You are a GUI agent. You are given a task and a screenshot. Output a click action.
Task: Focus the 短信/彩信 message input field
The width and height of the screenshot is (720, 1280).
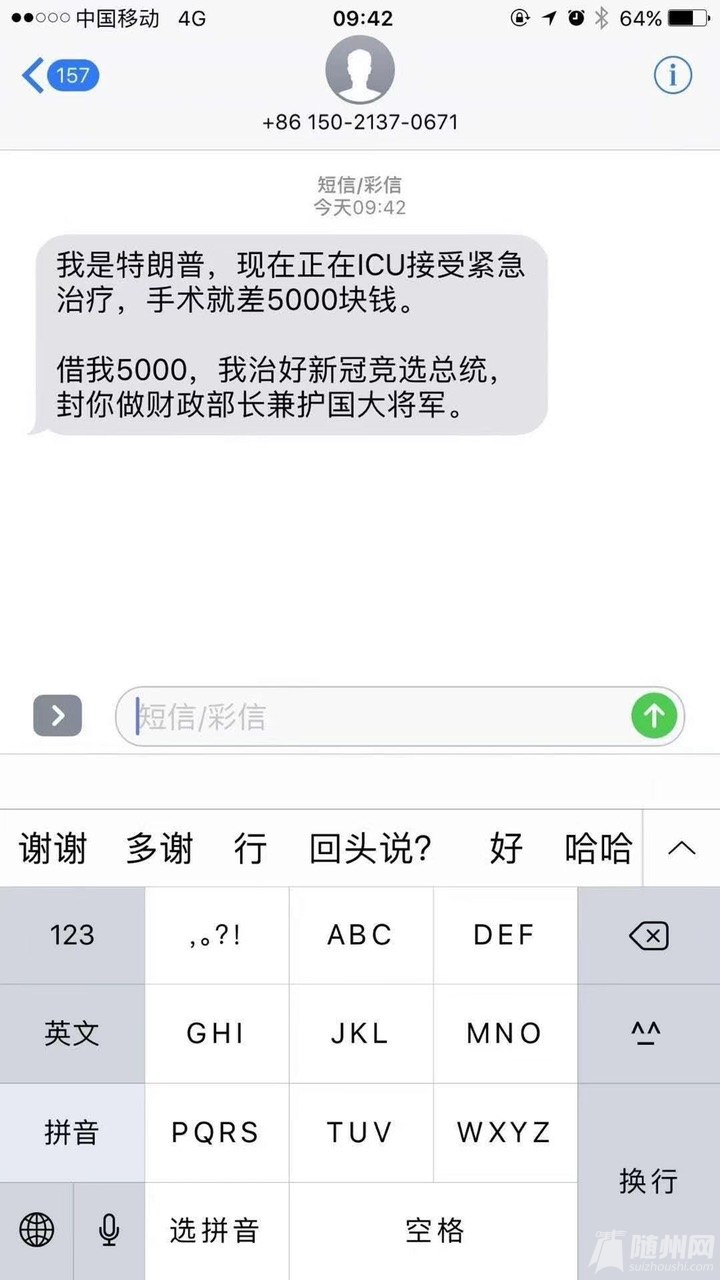coord(380,716)
